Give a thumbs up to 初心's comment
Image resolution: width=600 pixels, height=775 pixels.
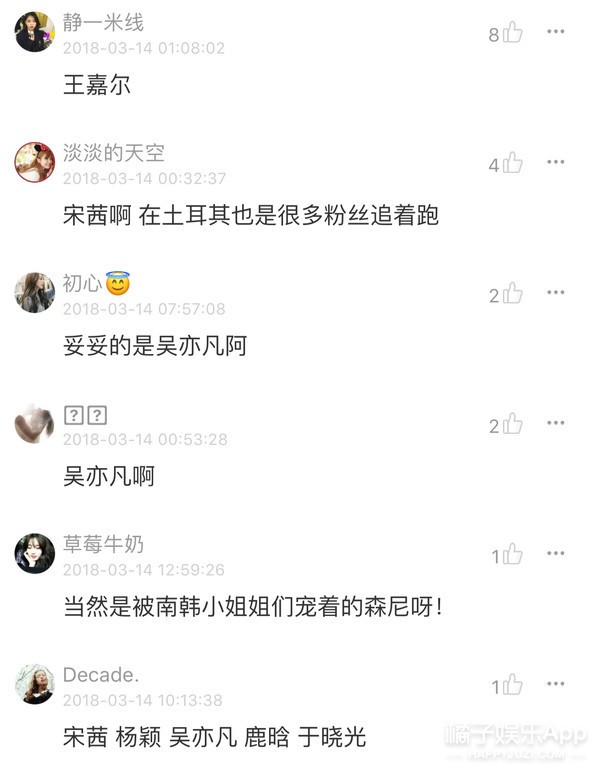pyautogui.click(x=512, y=293)
